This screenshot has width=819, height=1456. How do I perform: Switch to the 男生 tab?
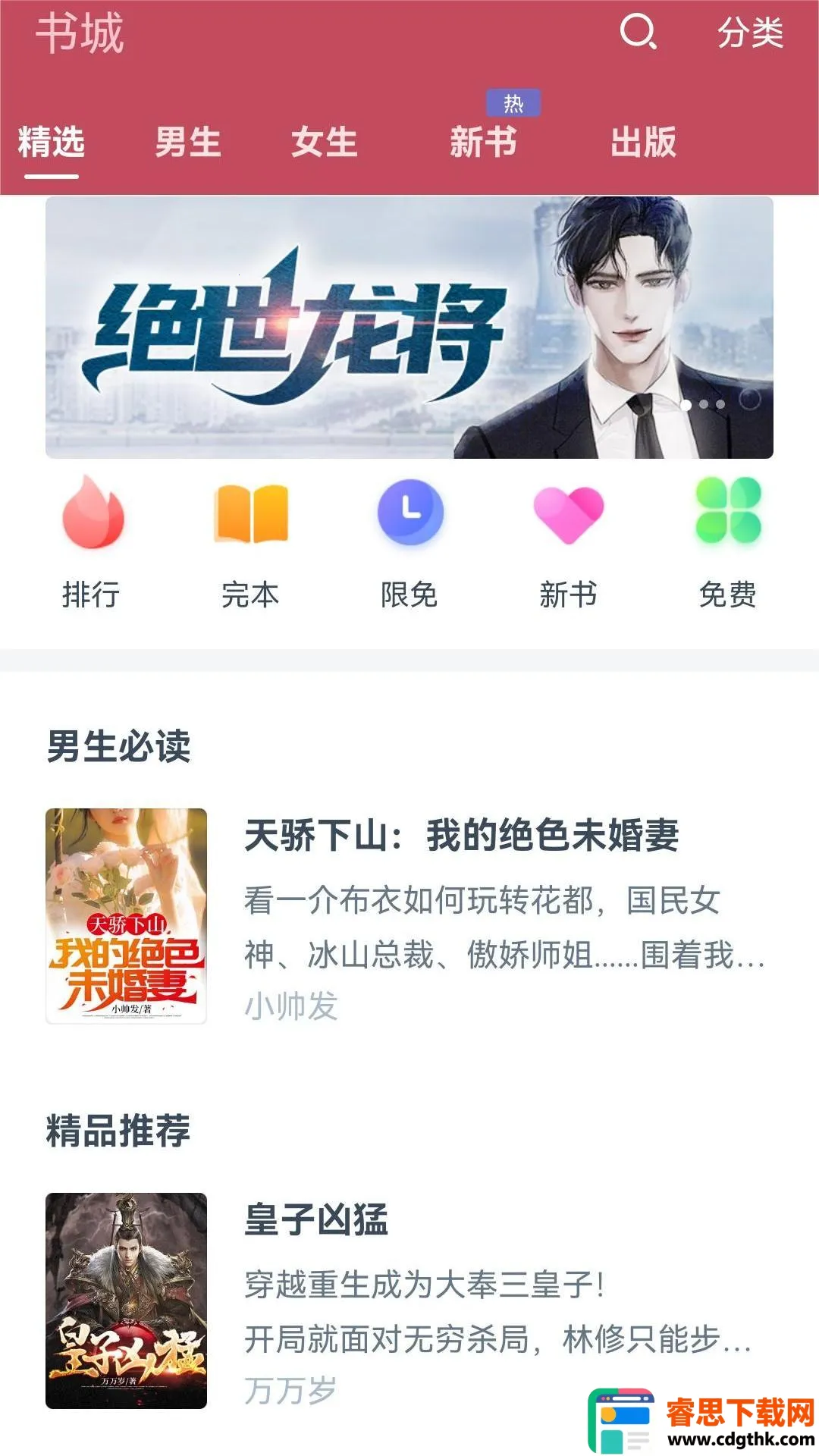tap(188, 143)
